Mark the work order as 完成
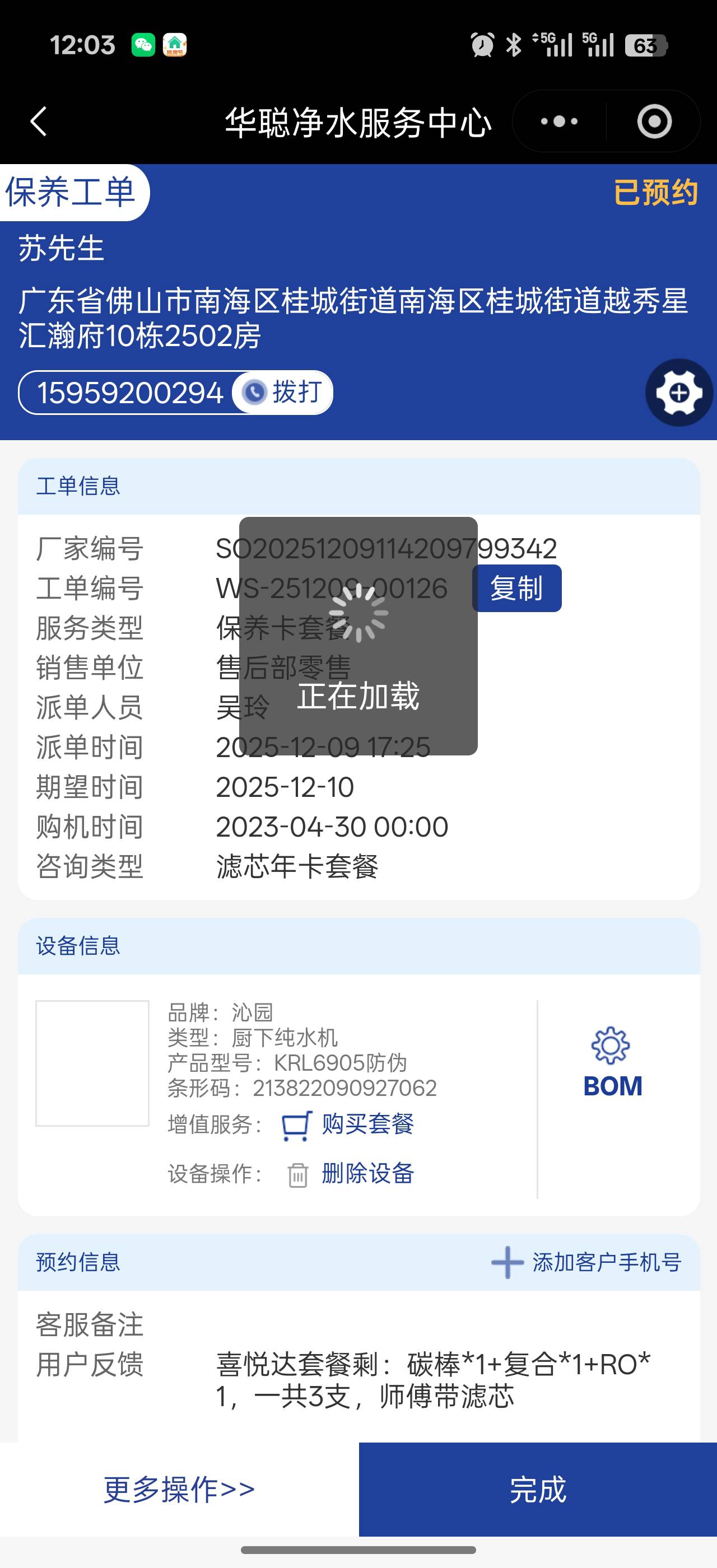This screenshot has width=717, height=1568. tap(537, 1489)
